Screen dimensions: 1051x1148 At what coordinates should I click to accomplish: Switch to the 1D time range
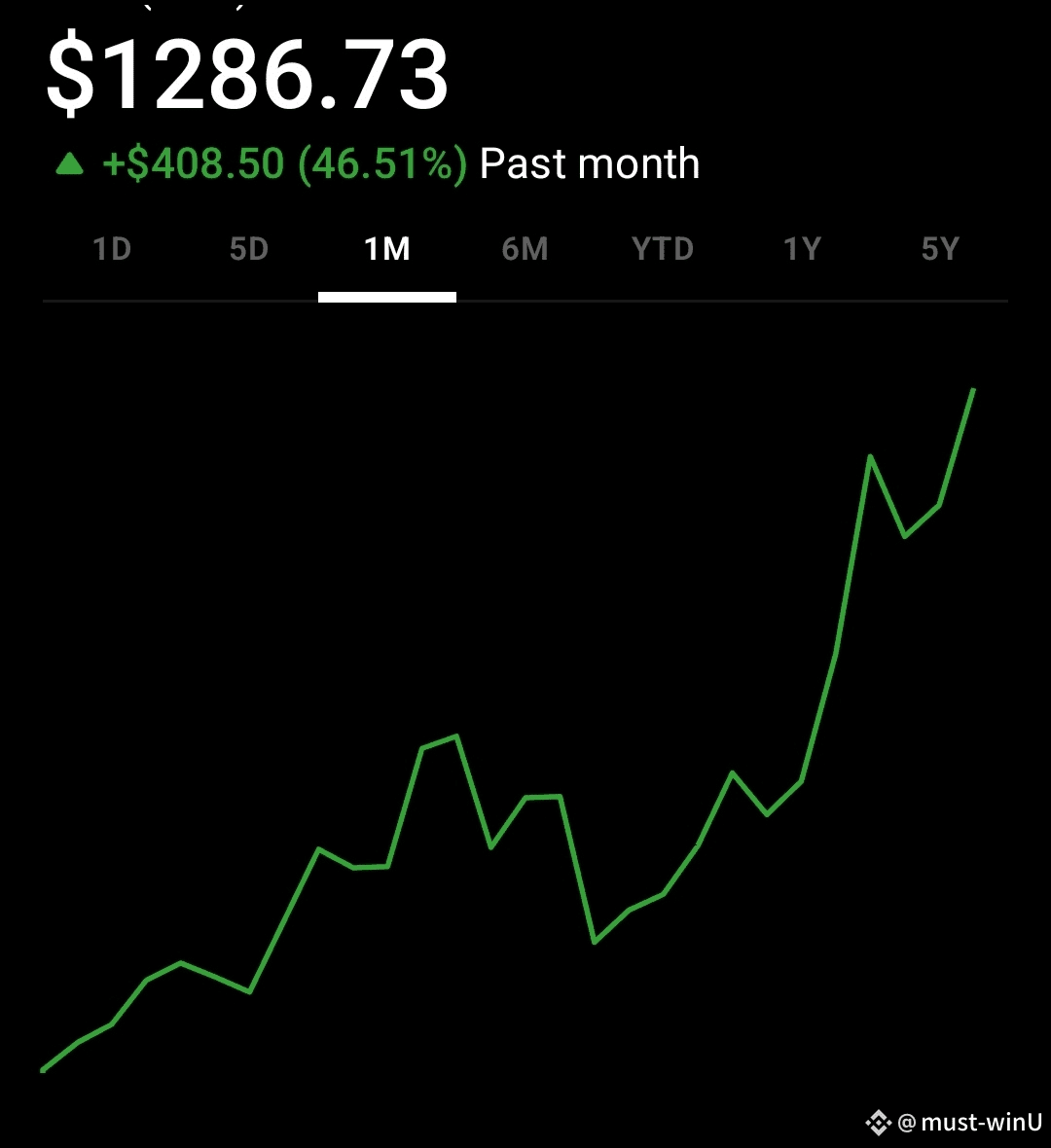(112, 250)
